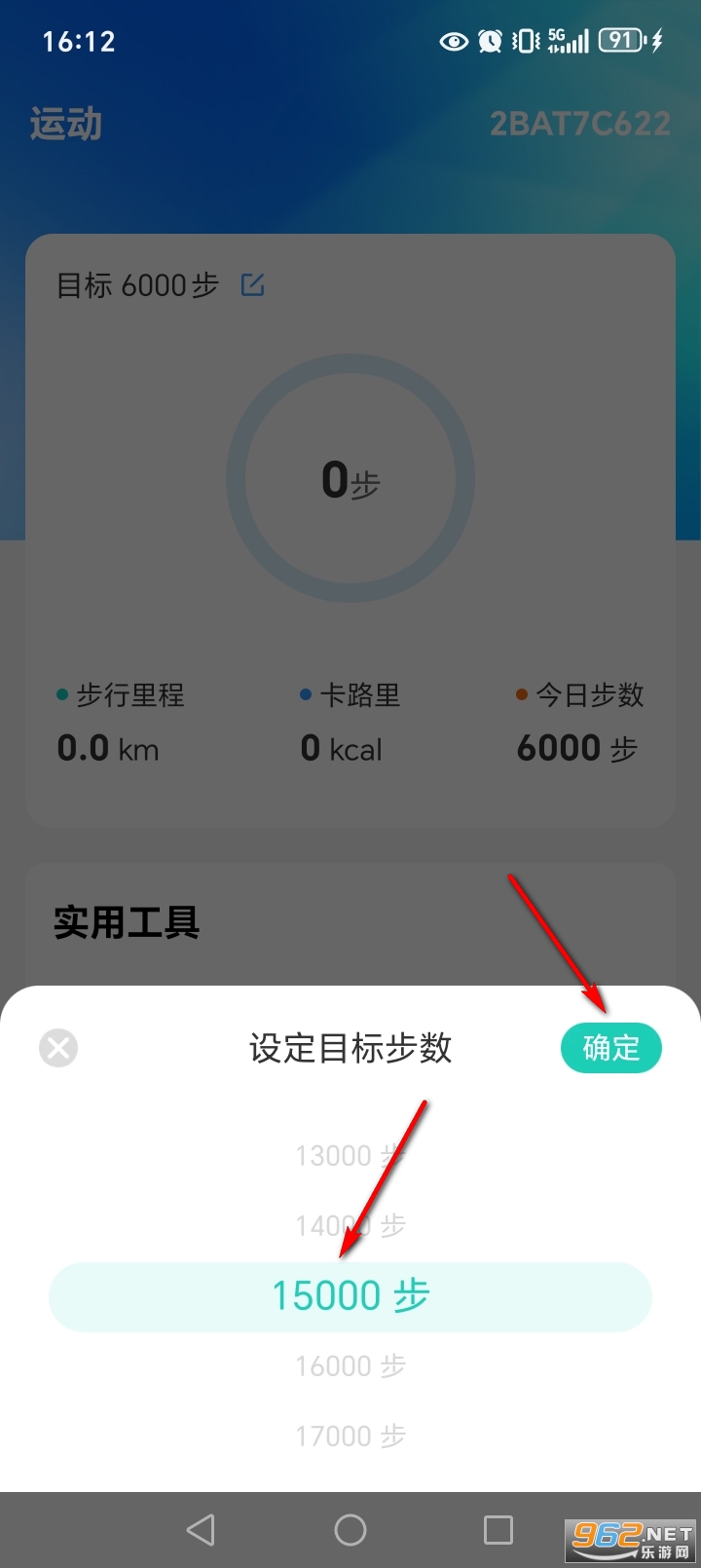Image resolution: width=701 pixels, height=1568 pixels.
Task: Switch to the 运动 page header
Action: [x=64, y=124]
